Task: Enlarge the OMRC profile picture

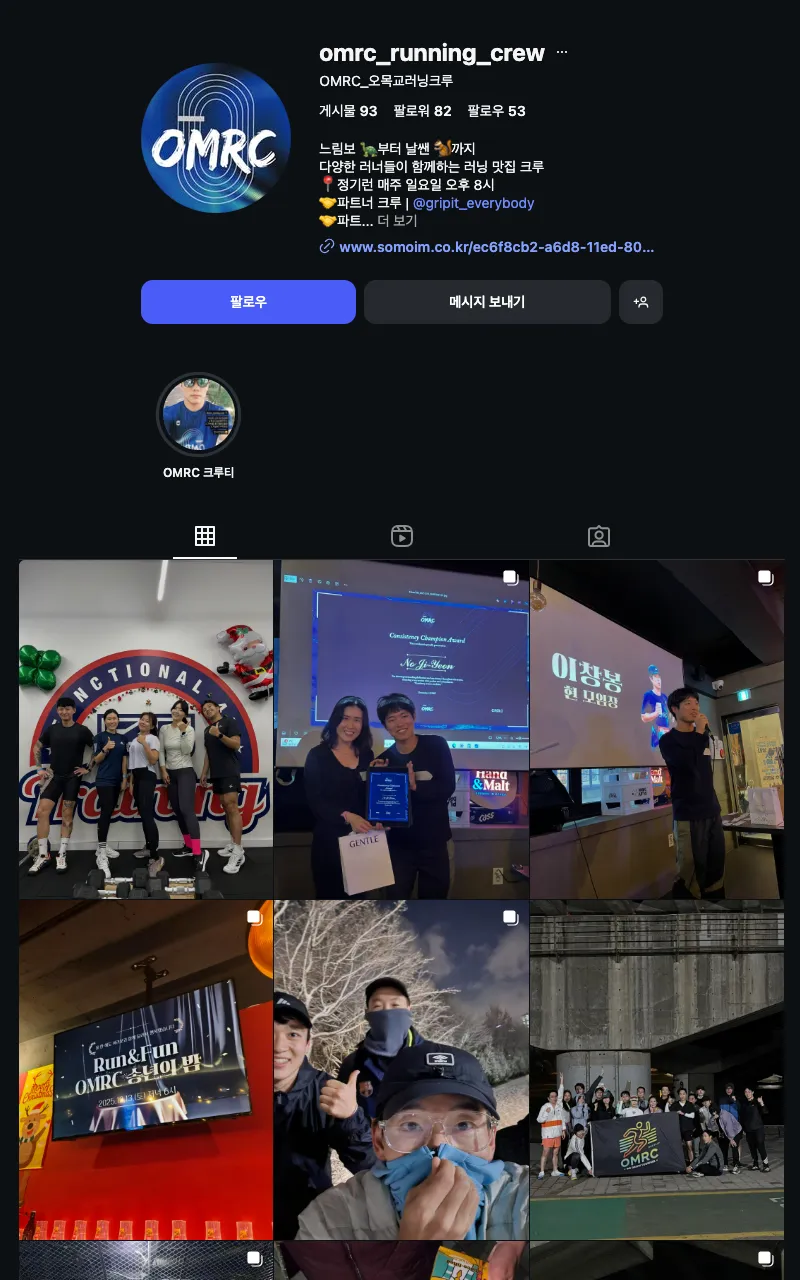Action: tap(216, 138)
